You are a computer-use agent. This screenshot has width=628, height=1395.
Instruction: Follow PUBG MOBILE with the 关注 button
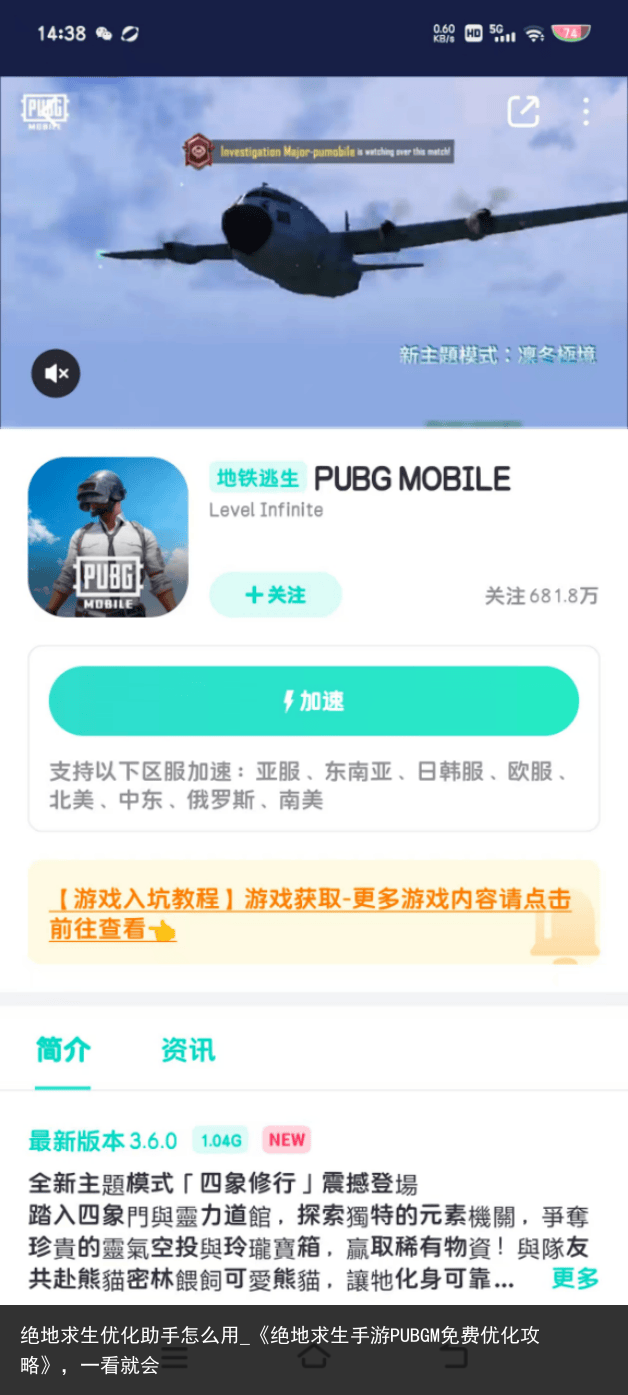point(275,595)
